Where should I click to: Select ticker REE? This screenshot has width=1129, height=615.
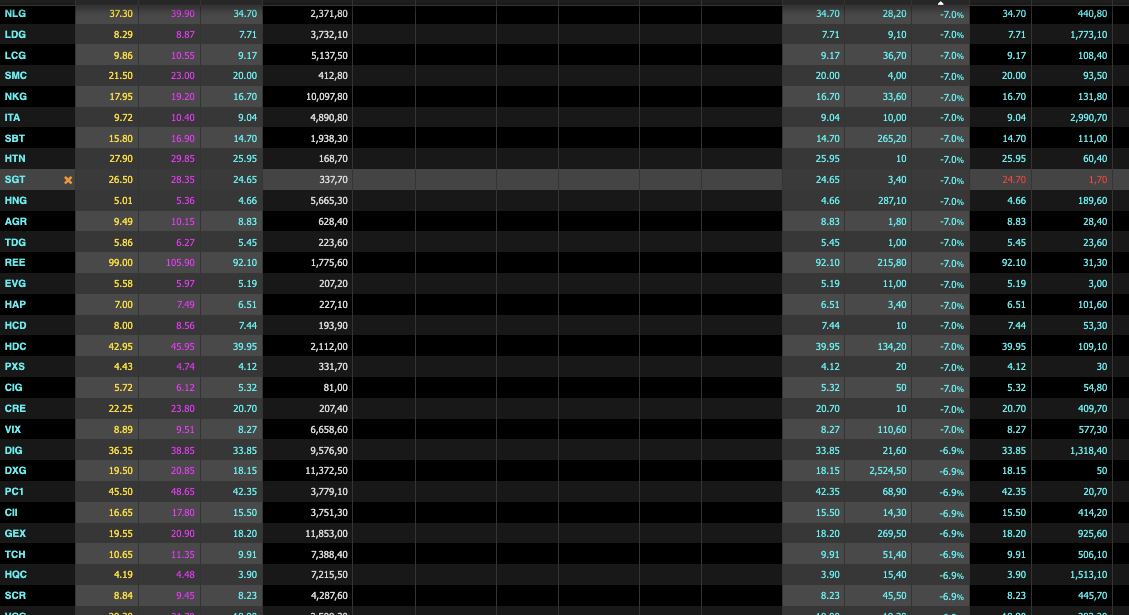click(x=15, y=263)
